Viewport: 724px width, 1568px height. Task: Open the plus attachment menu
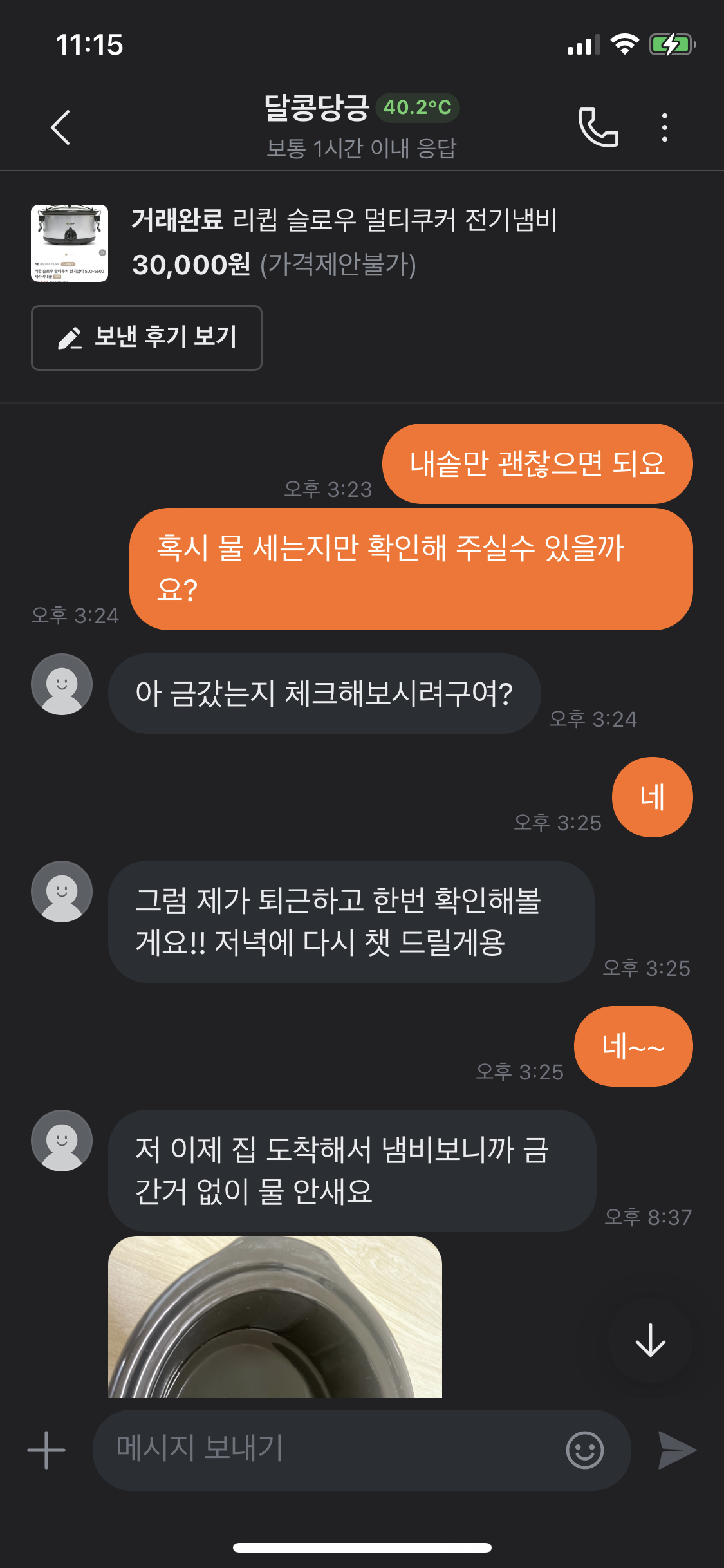point(46,1450)
